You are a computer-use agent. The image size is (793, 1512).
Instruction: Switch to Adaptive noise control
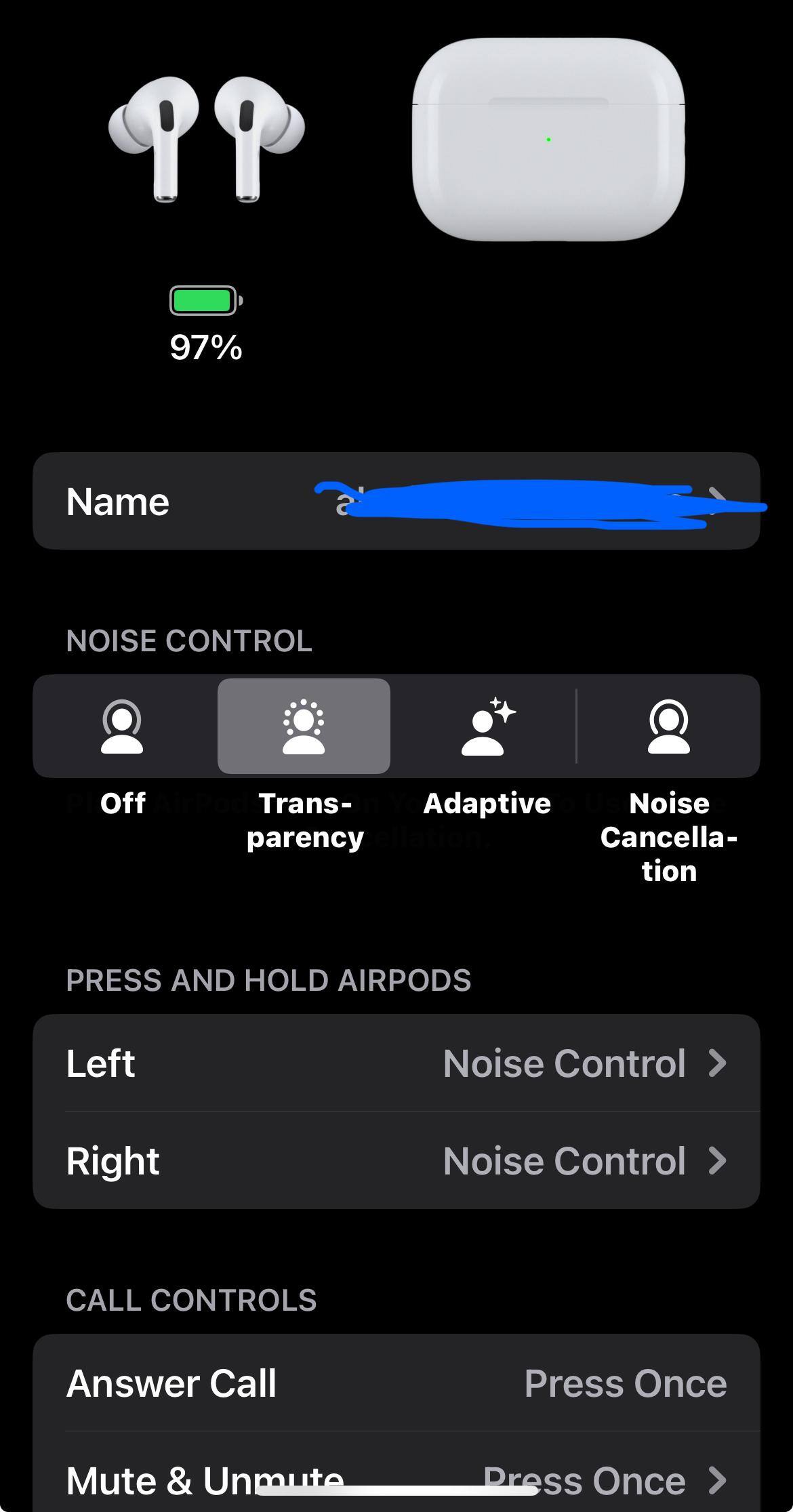pyautogui.click(x=487, y=727)
